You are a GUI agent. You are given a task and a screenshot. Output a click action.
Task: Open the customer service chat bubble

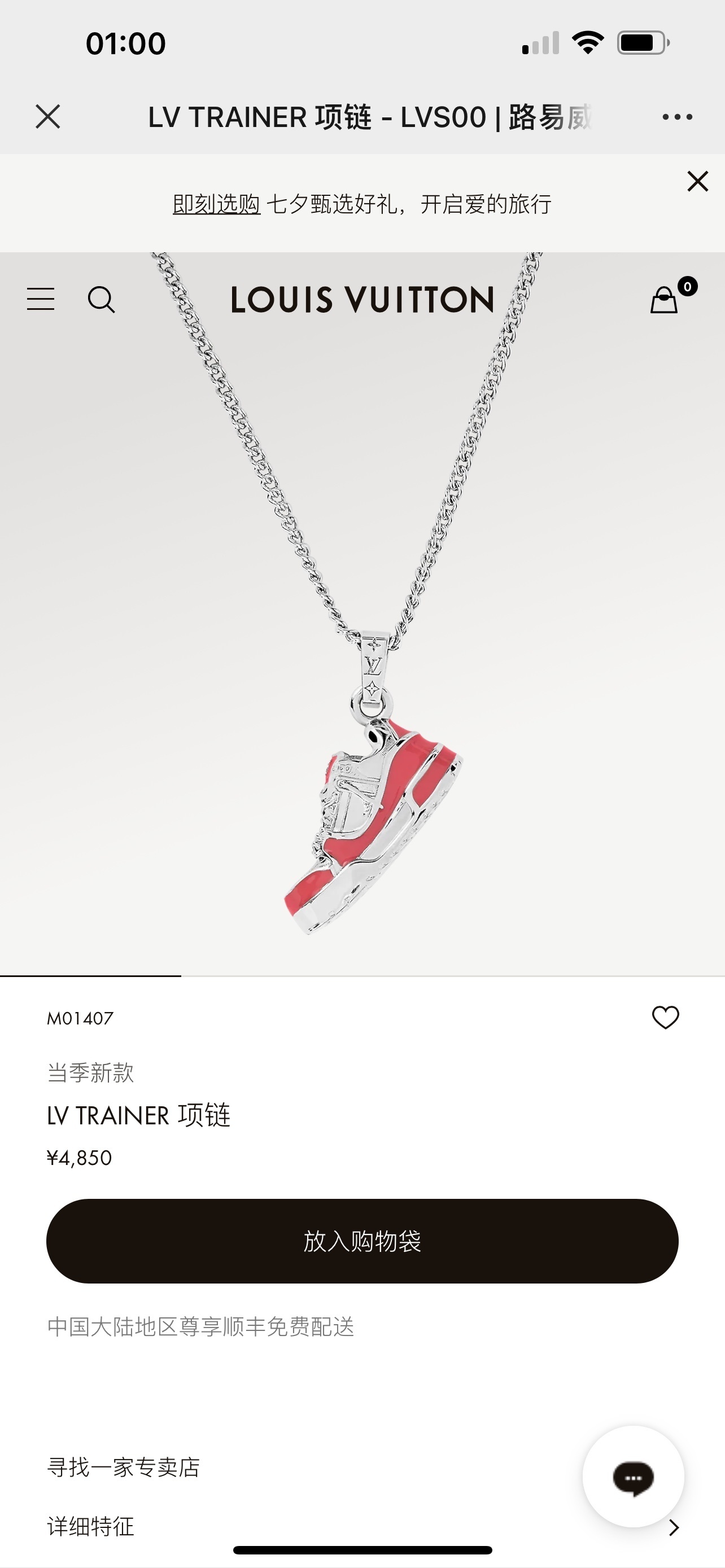click(633, 1477)
